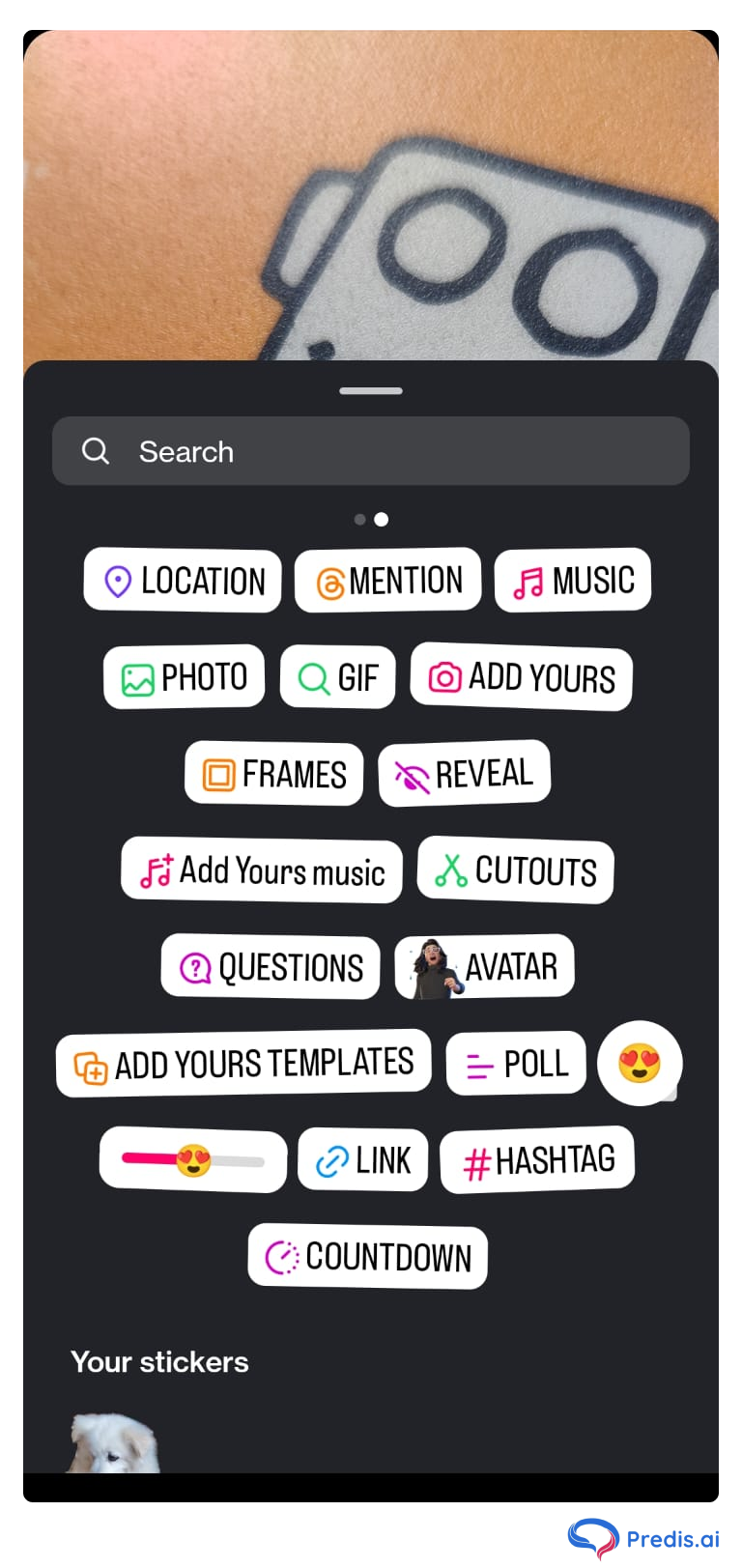Choose the ADD YOURS sticker

pos(521,677)
